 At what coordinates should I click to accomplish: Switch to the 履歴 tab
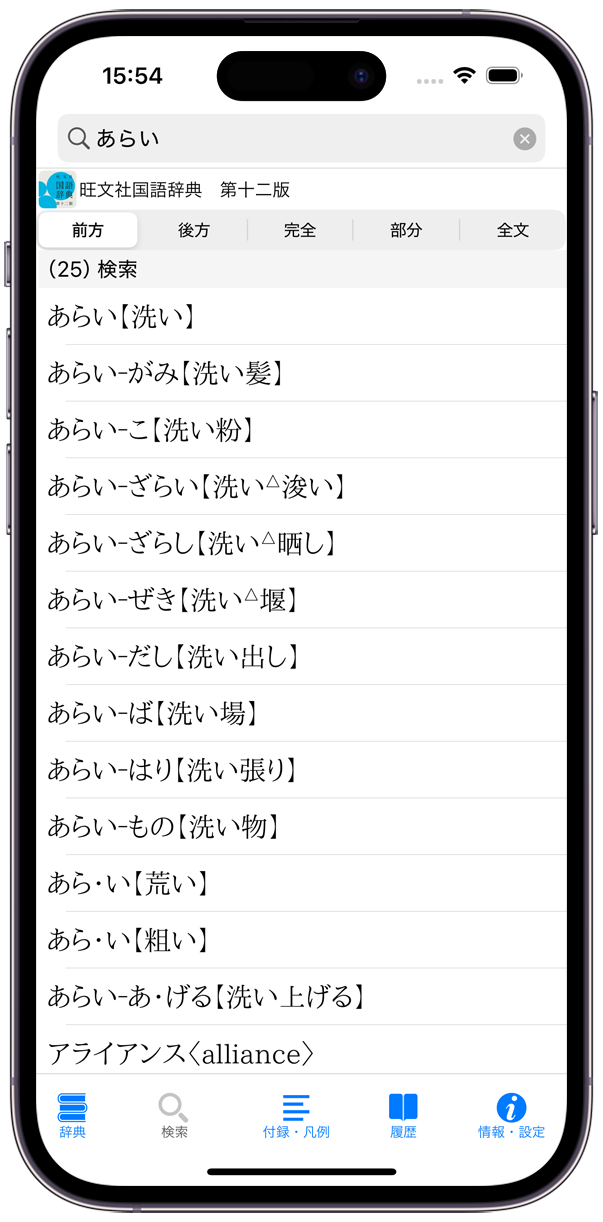tap(403, 1115)
